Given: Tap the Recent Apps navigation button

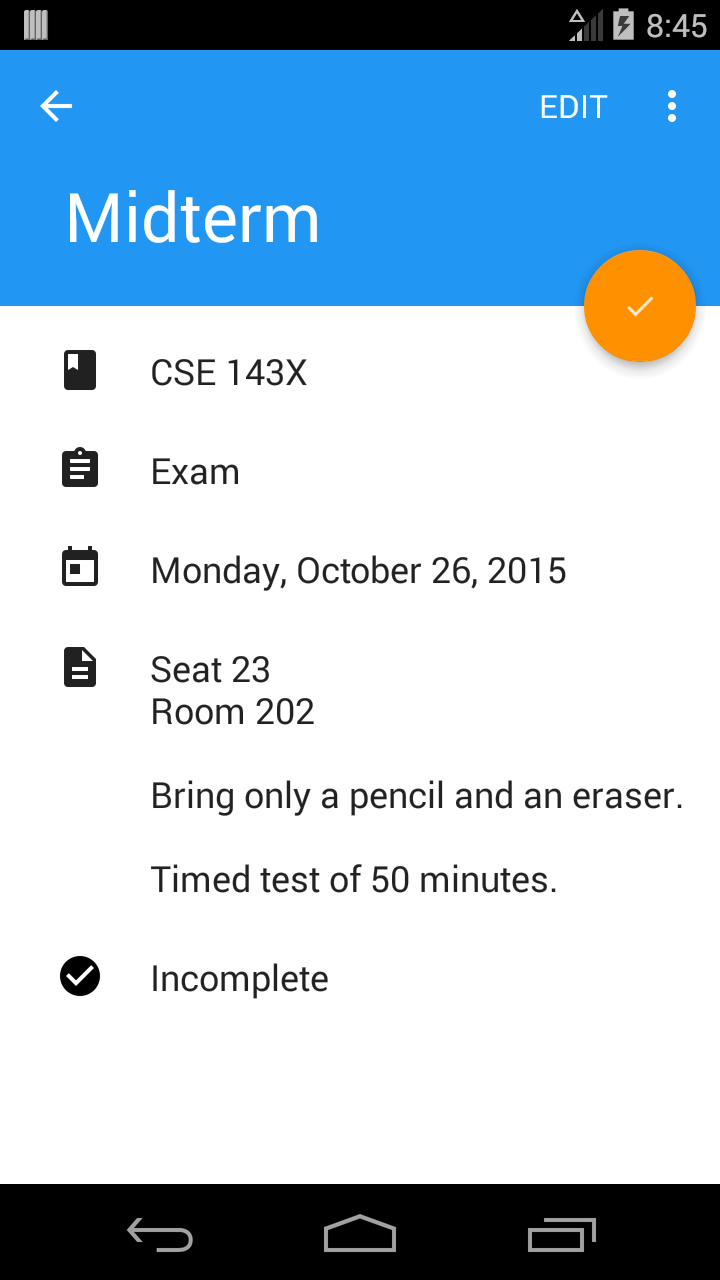Looking at the screenshot, I should point(561,1235).
